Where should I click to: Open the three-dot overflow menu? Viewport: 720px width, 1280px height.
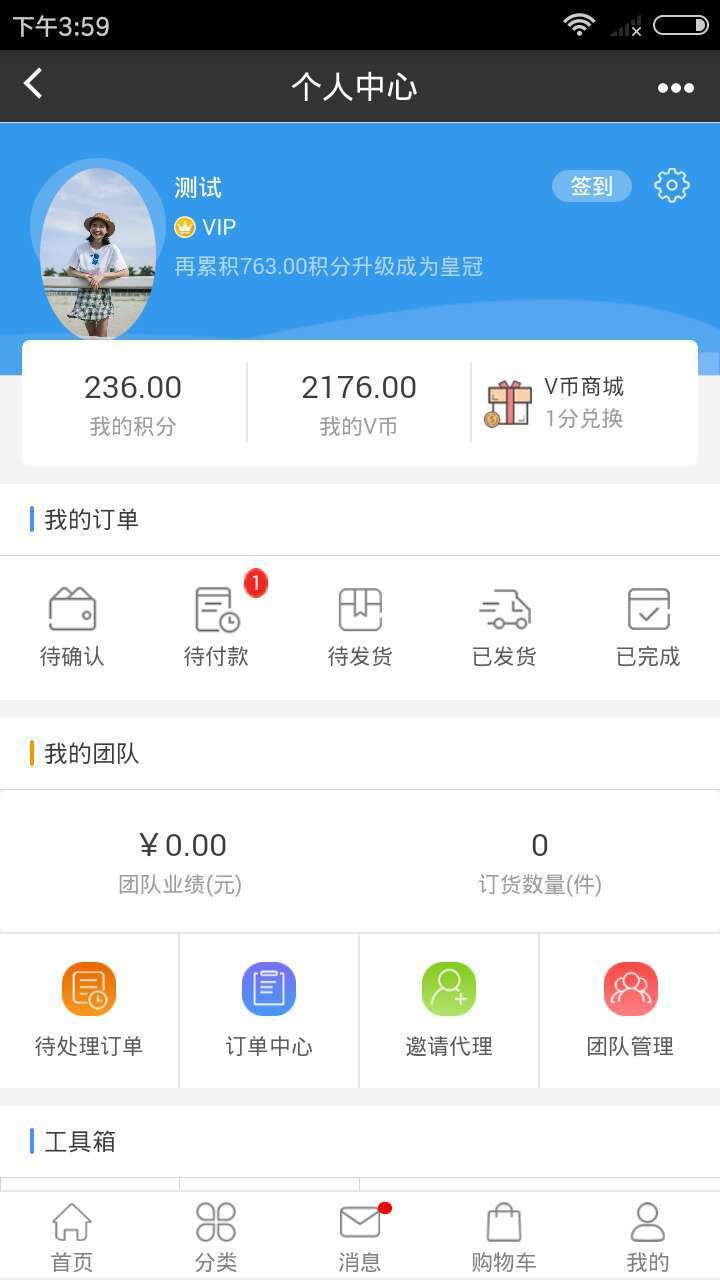point(675,88)
